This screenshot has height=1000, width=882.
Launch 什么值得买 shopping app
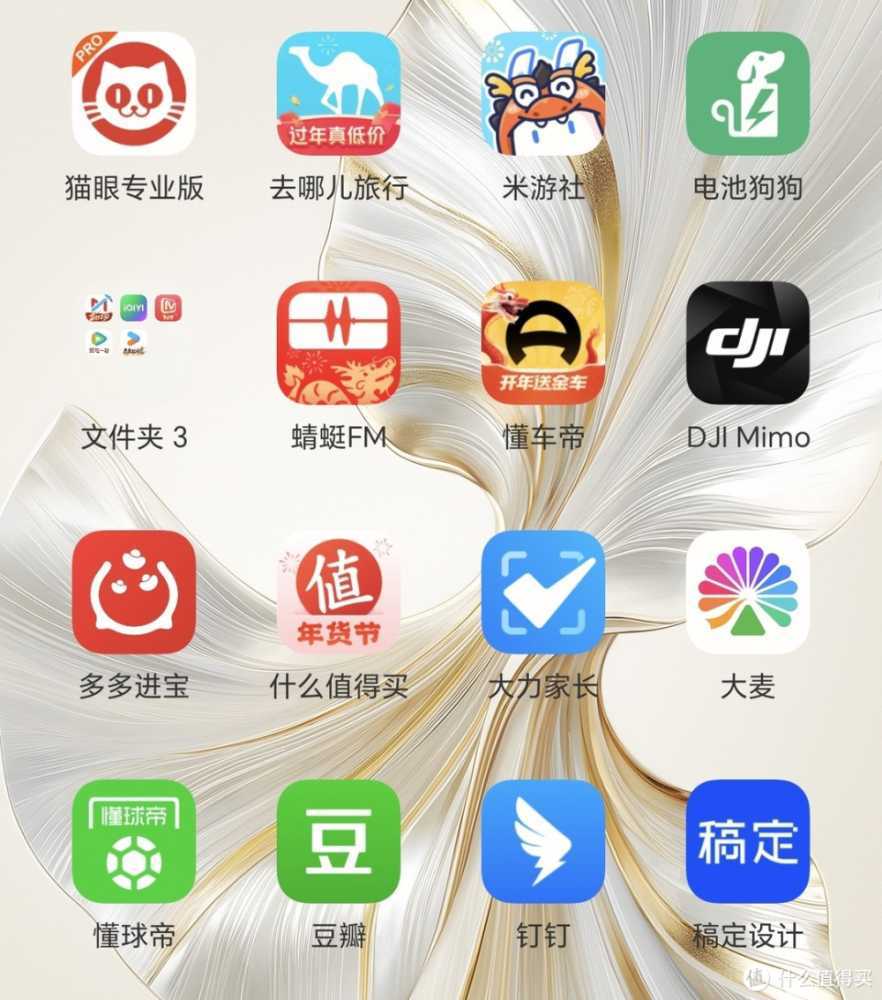pos(338,595)
